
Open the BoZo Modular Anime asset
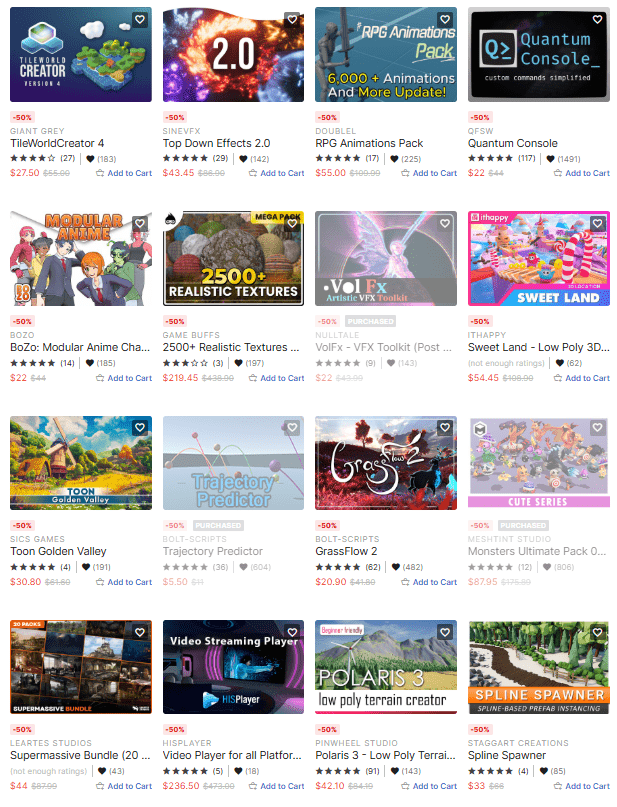click(x=81, y=258)
